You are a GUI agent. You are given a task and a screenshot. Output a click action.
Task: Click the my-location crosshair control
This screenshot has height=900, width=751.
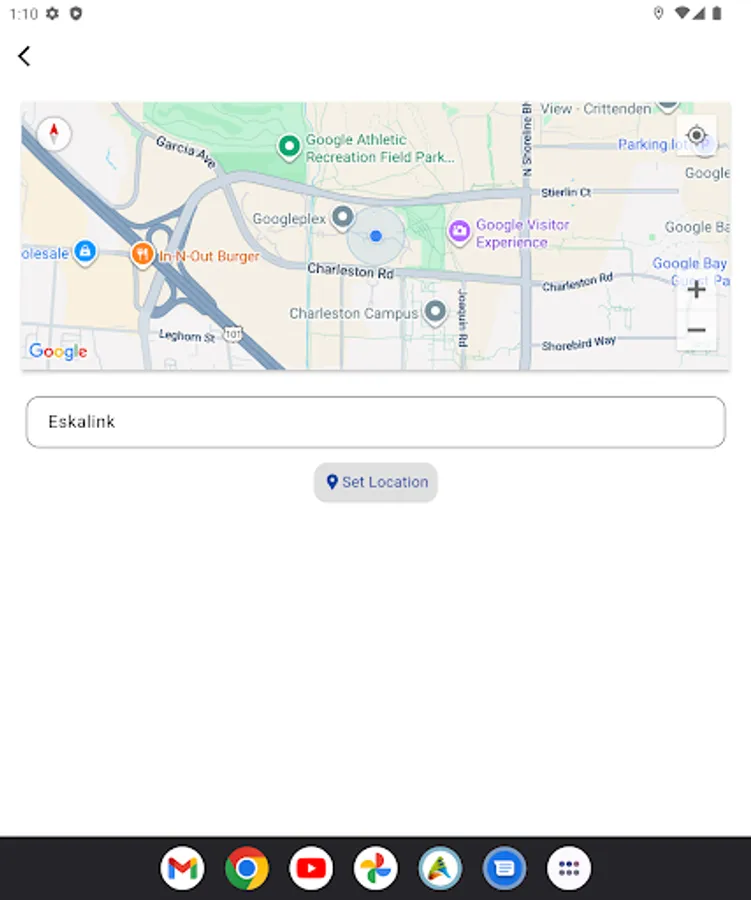pyautogui.click(x=696, y=133)
